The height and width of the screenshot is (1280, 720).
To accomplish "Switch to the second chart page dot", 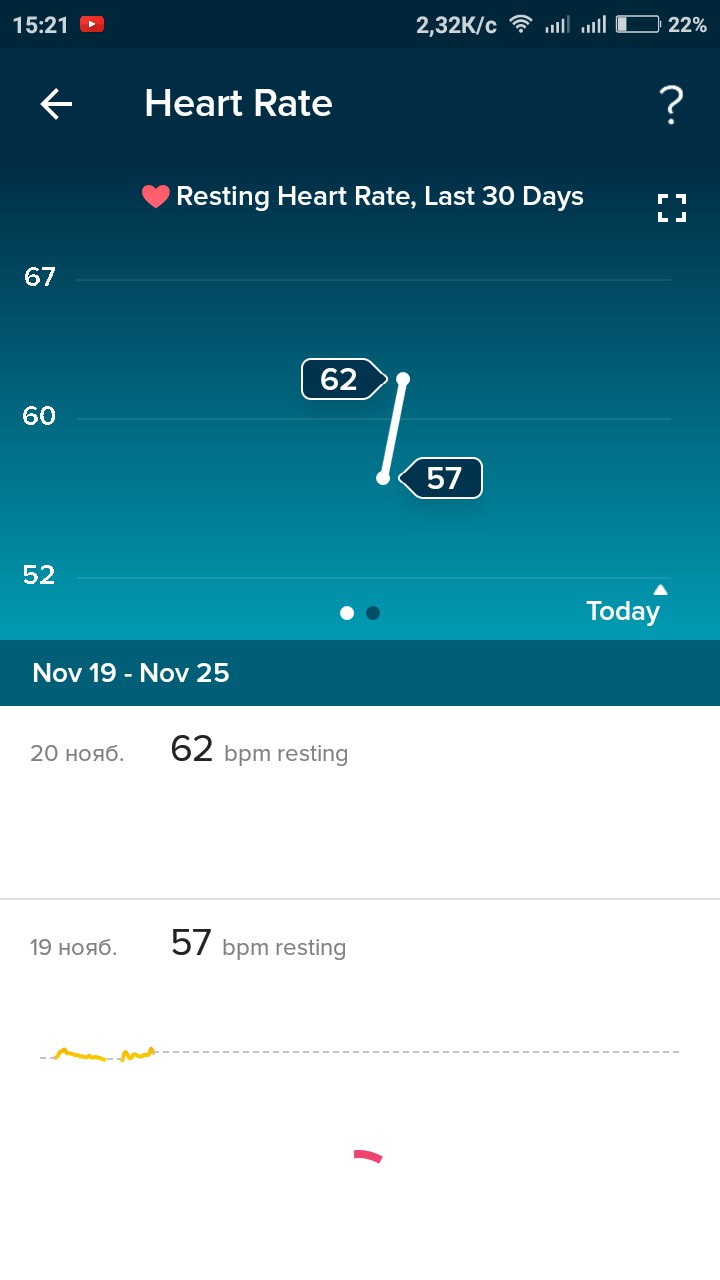I will (373, 613).
